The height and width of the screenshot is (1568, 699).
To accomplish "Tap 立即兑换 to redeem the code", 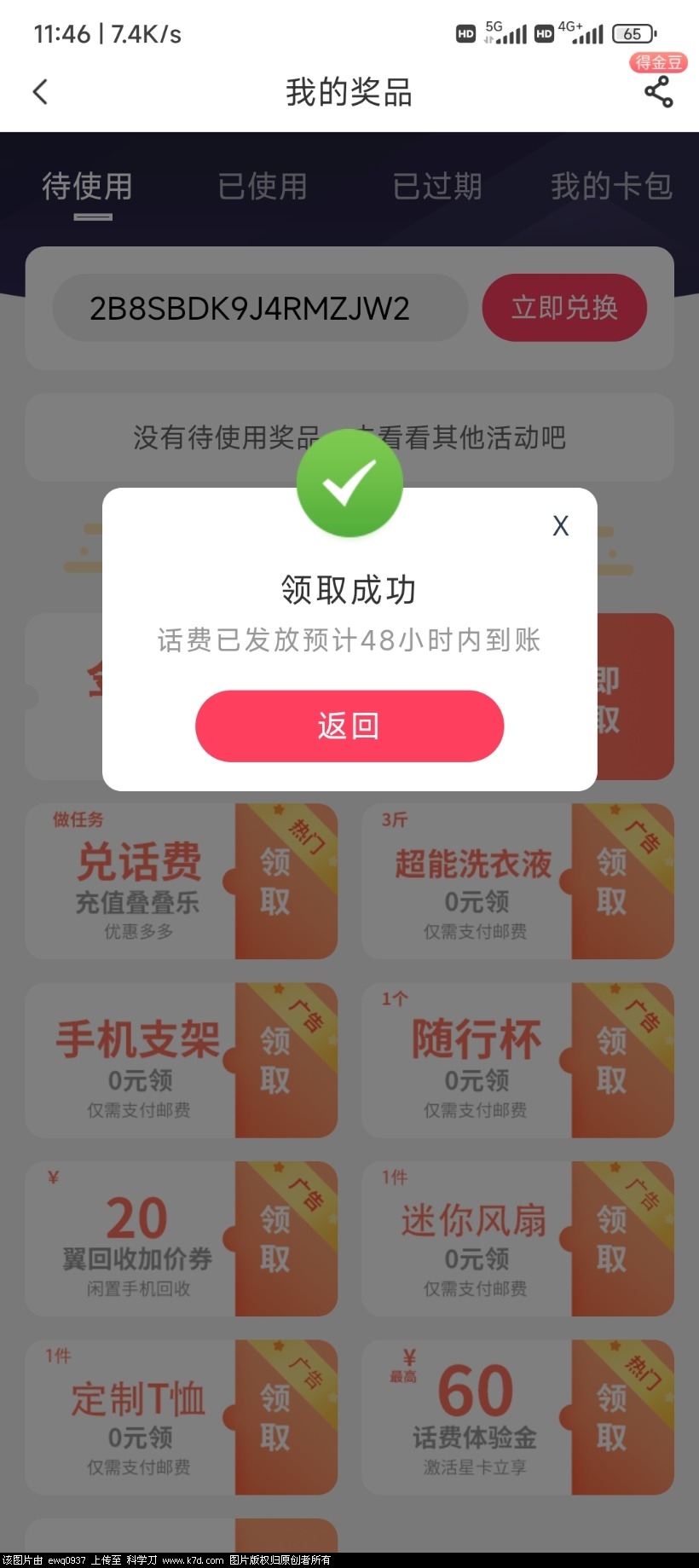I will point(564,308).
